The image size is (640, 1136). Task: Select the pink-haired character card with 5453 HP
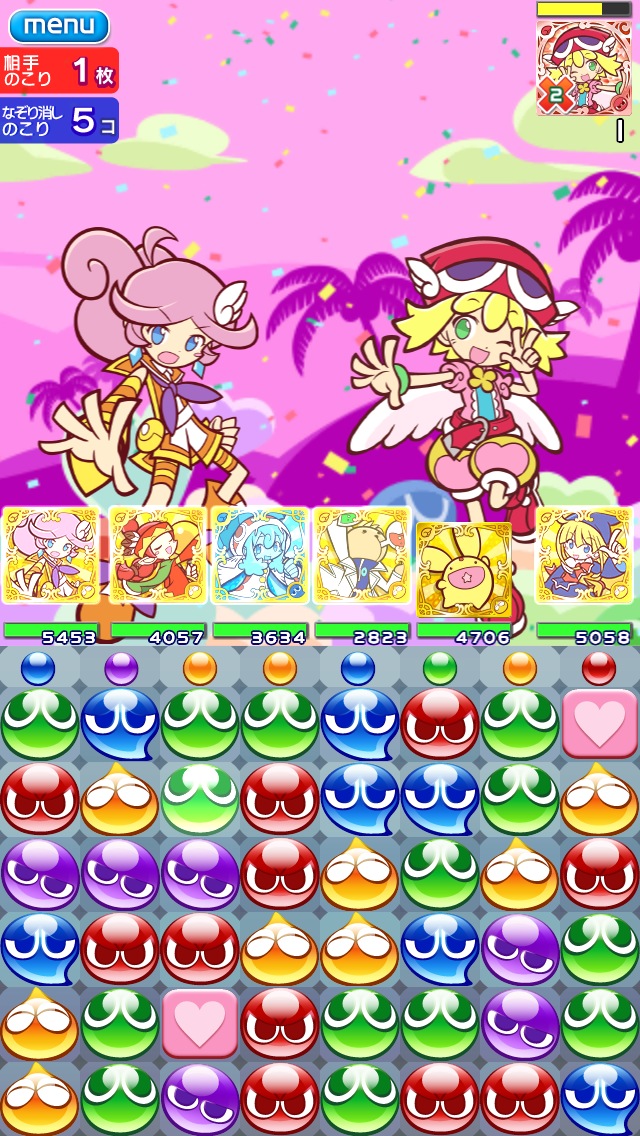click(x=51, y=554)
